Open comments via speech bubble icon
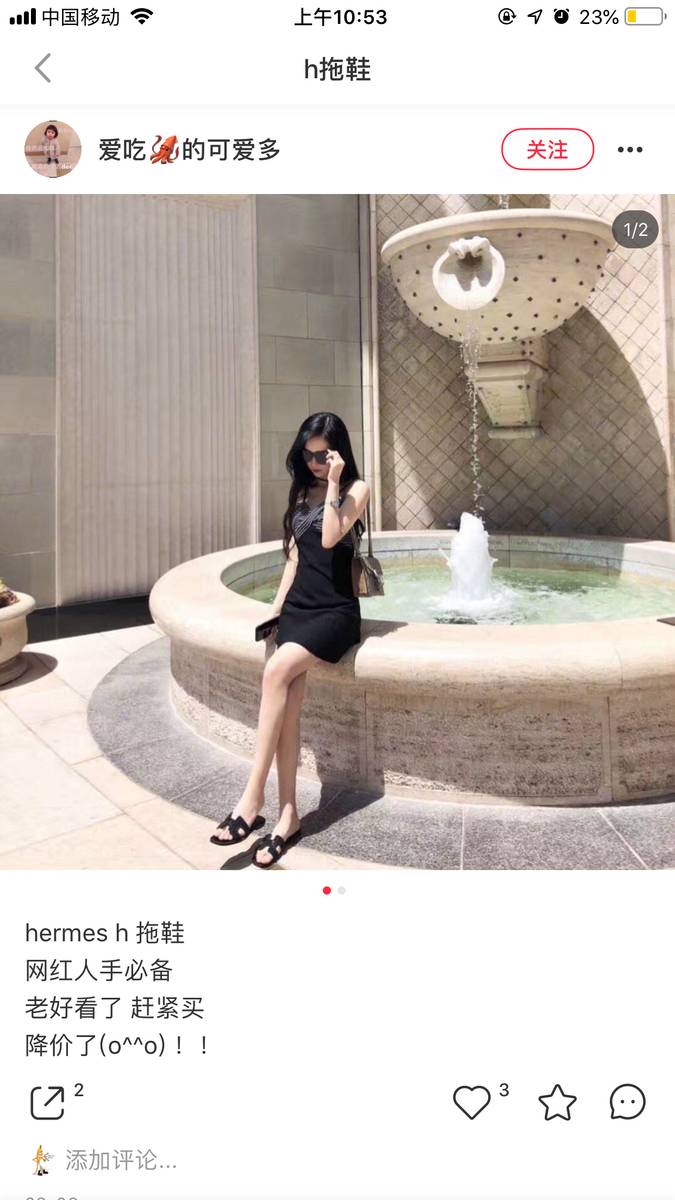Image resolution: width=675 pixels, height=1200 pixels. (x=628, y=1102)
